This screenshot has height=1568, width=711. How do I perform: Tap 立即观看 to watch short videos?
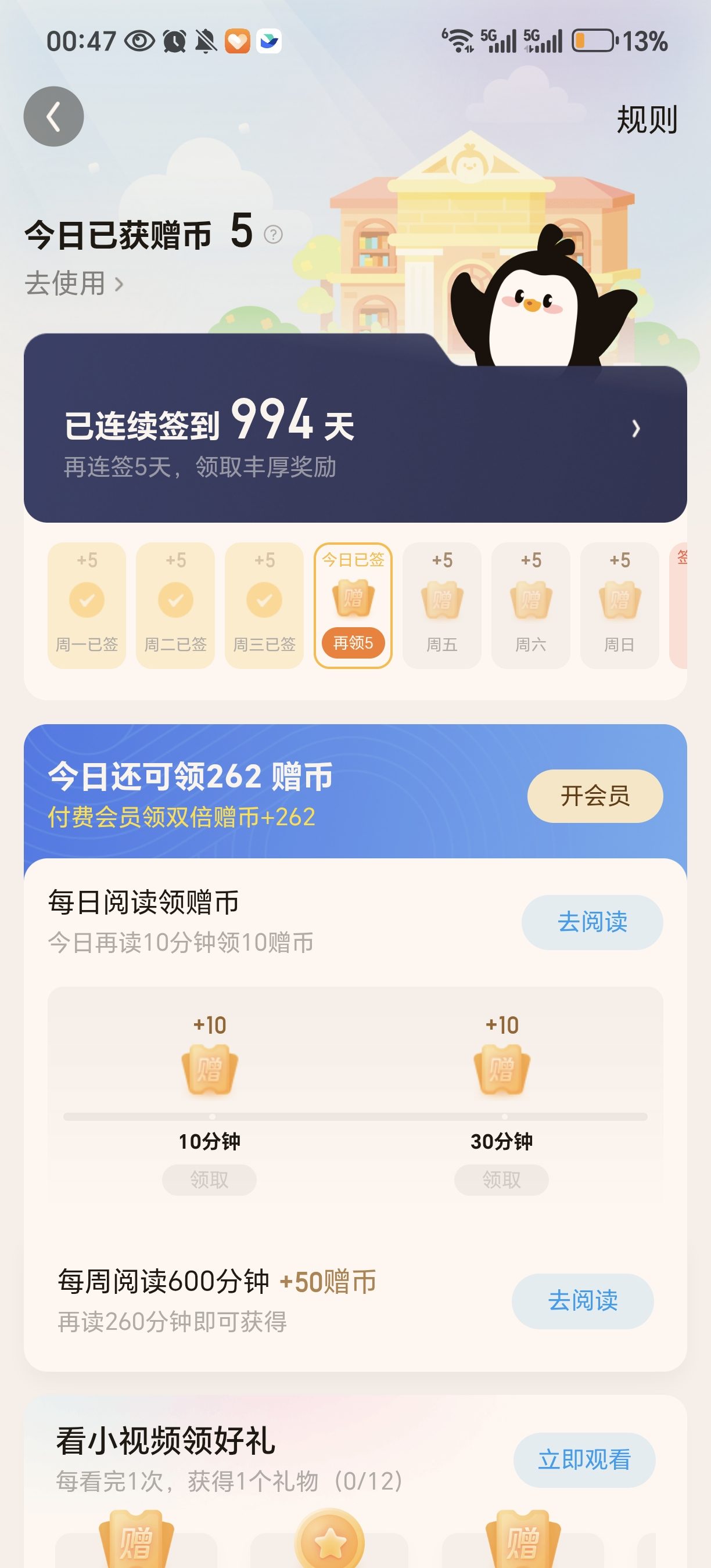[584, 1459]
